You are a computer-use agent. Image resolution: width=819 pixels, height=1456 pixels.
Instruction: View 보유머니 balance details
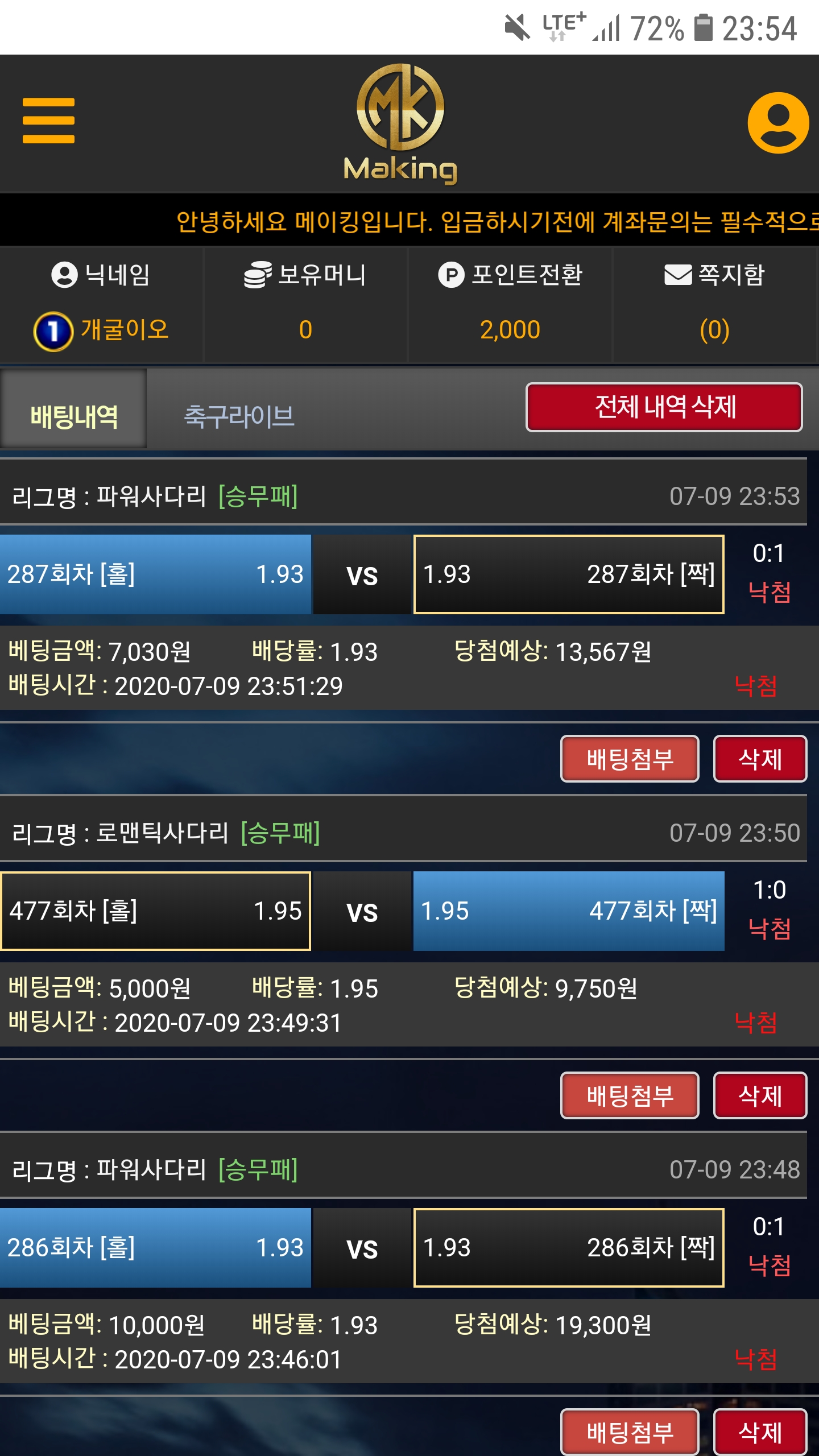(305, 303)
